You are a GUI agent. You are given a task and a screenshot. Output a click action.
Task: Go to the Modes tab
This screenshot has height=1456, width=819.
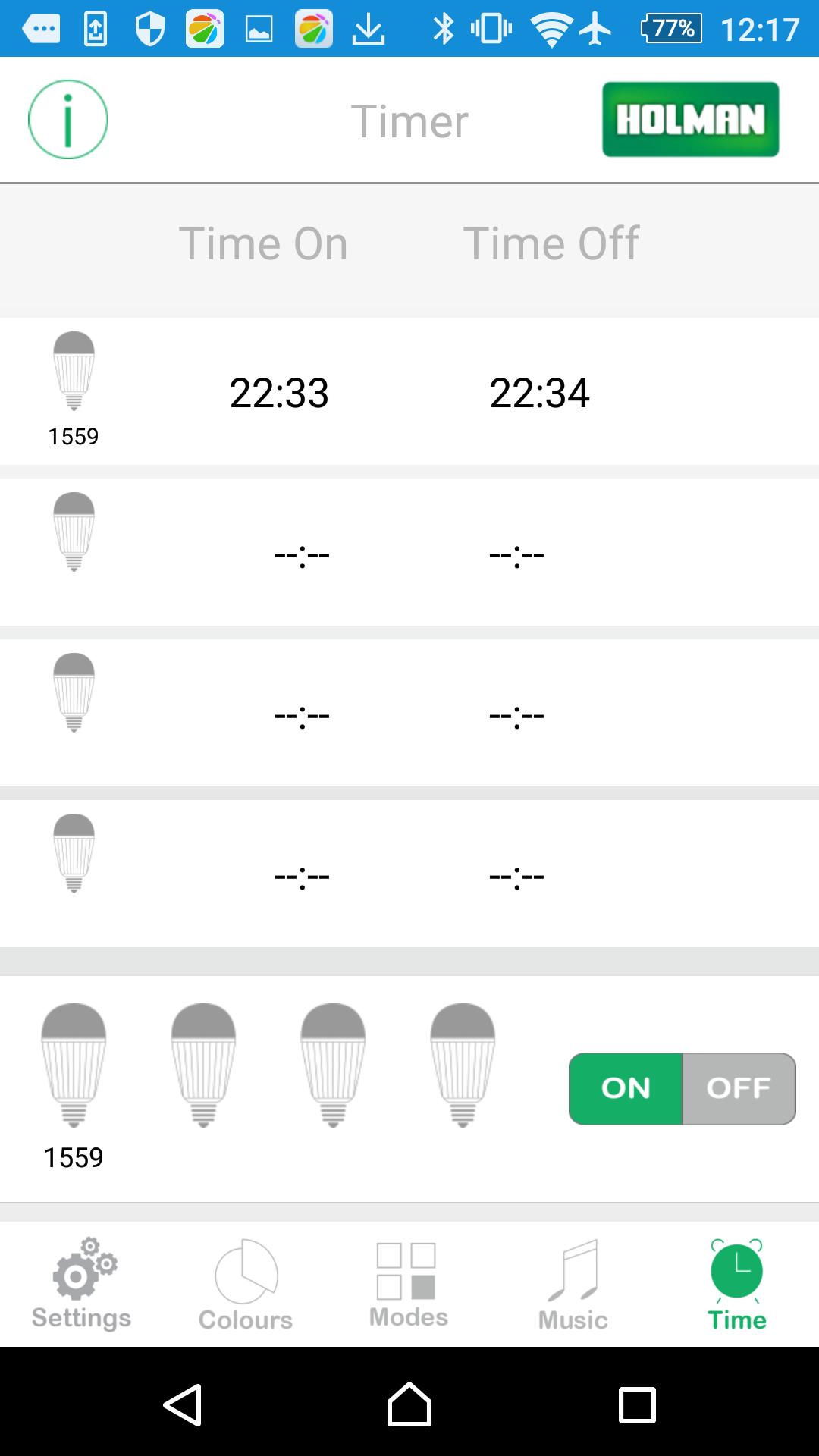409,1285
